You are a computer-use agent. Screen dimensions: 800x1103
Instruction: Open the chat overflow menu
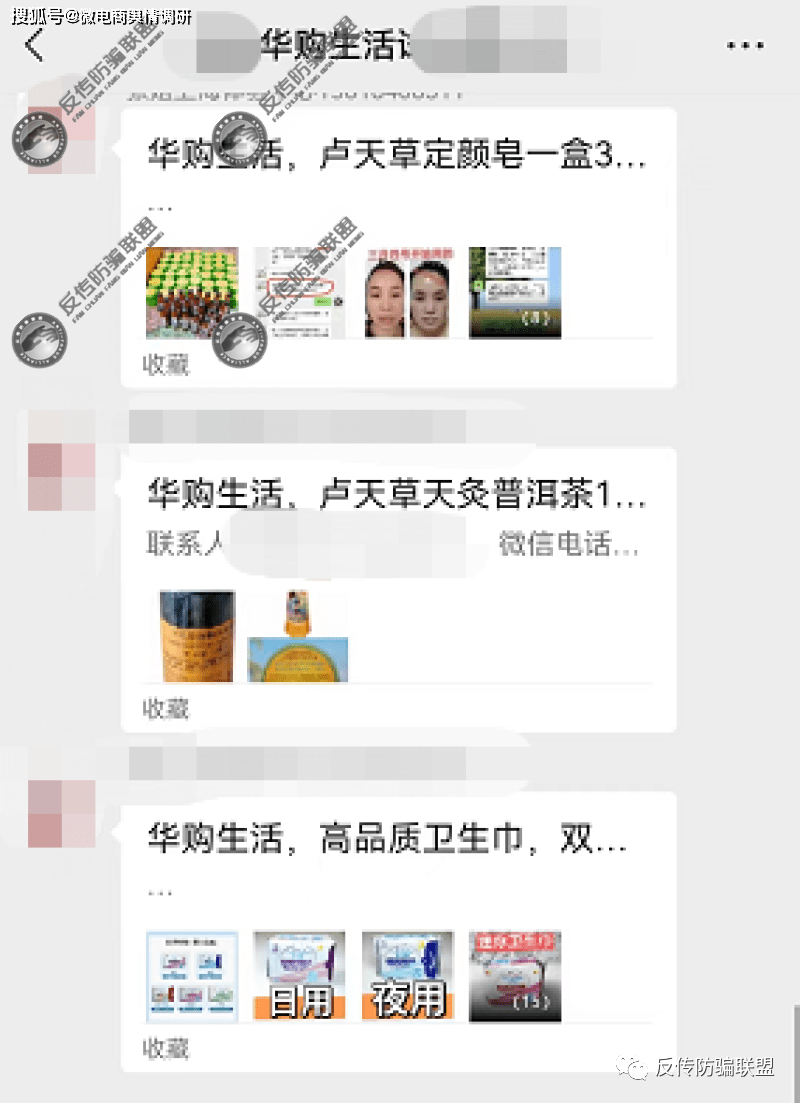pyautogui.click(x=745, y=46)
